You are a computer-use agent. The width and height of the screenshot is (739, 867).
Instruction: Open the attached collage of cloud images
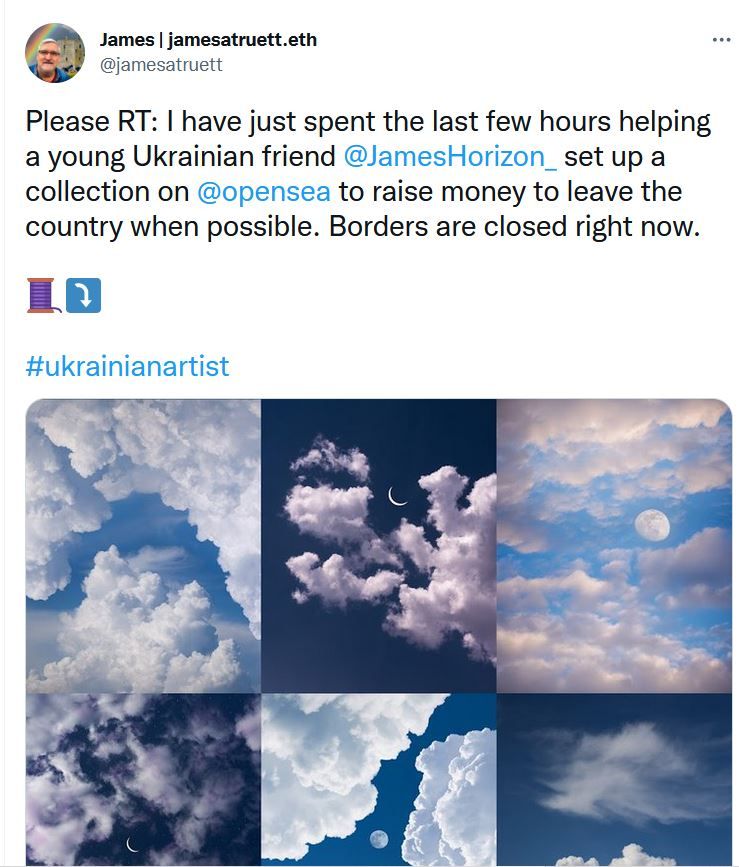tap(378, 632)
